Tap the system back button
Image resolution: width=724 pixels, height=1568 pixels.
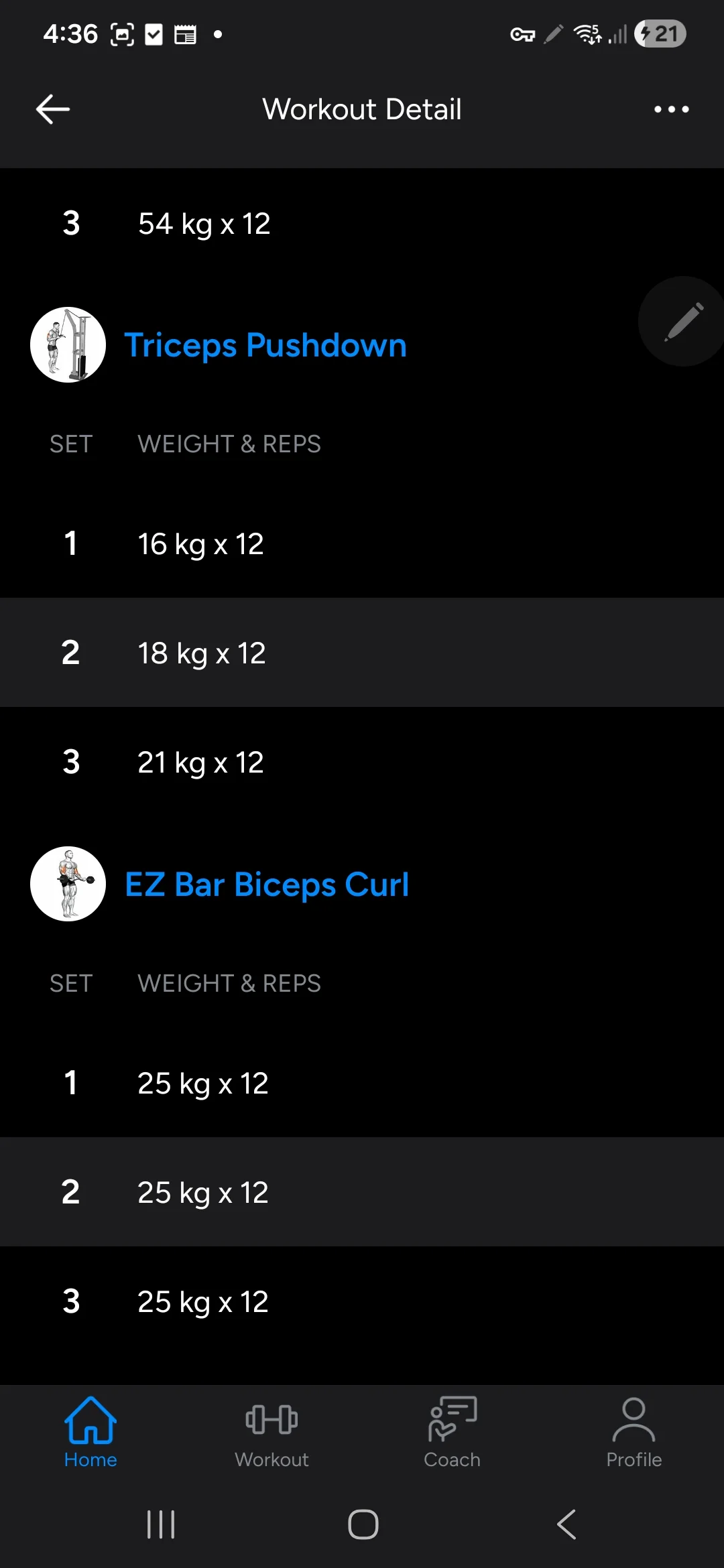[x=566, y=1524]
